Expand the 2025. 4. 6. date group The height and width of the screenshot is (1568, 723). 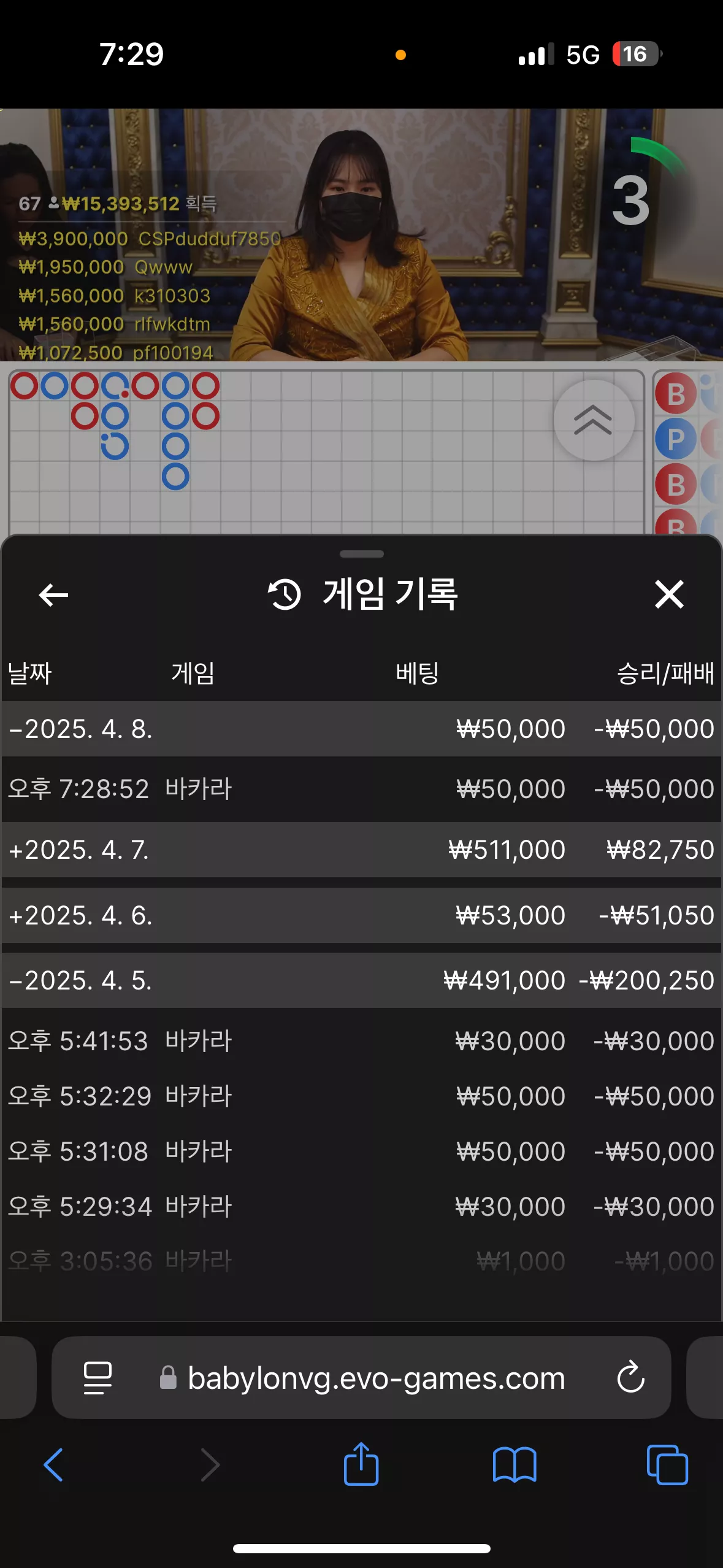pos(361,915)
